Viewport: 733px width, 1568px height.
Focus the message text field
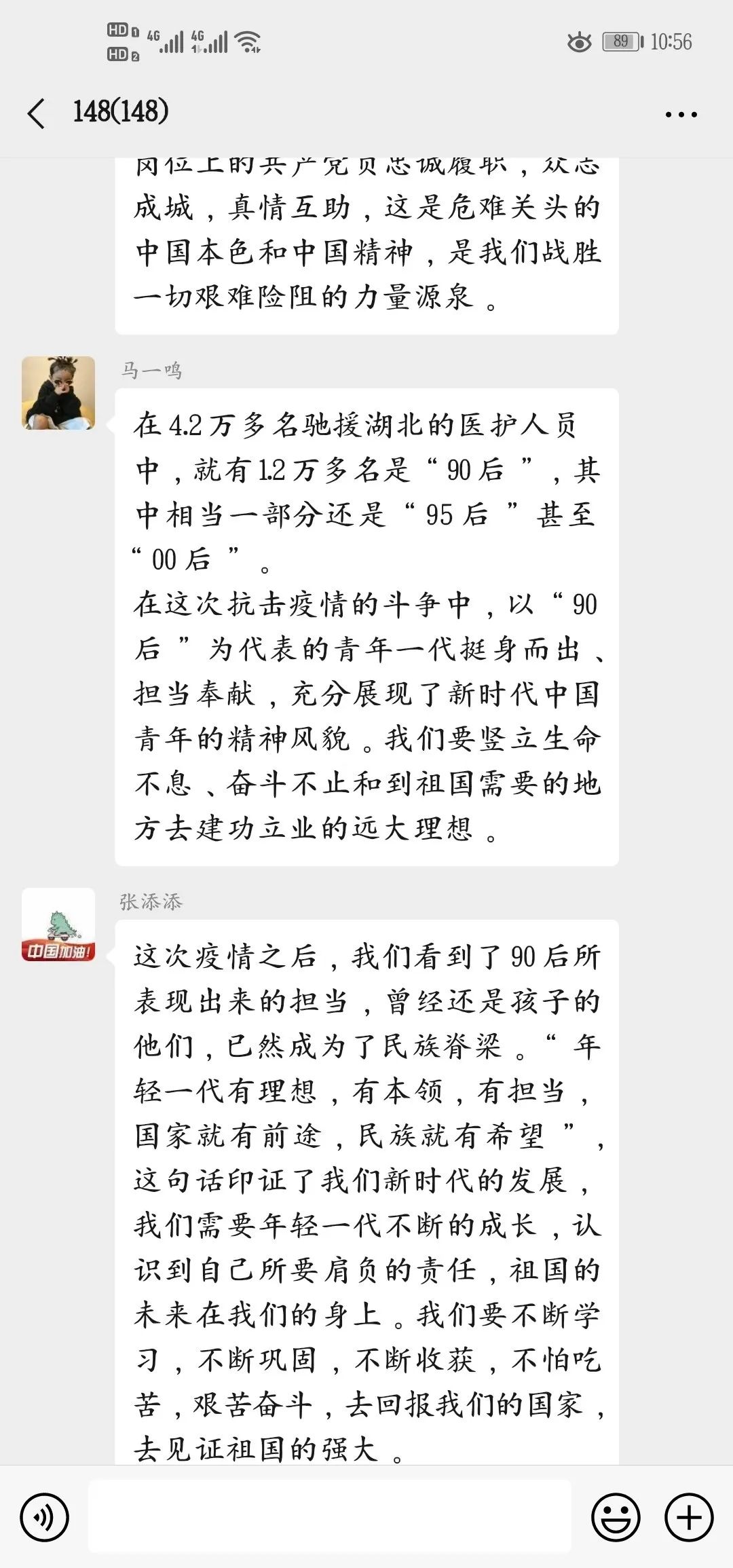point(330,1516)
